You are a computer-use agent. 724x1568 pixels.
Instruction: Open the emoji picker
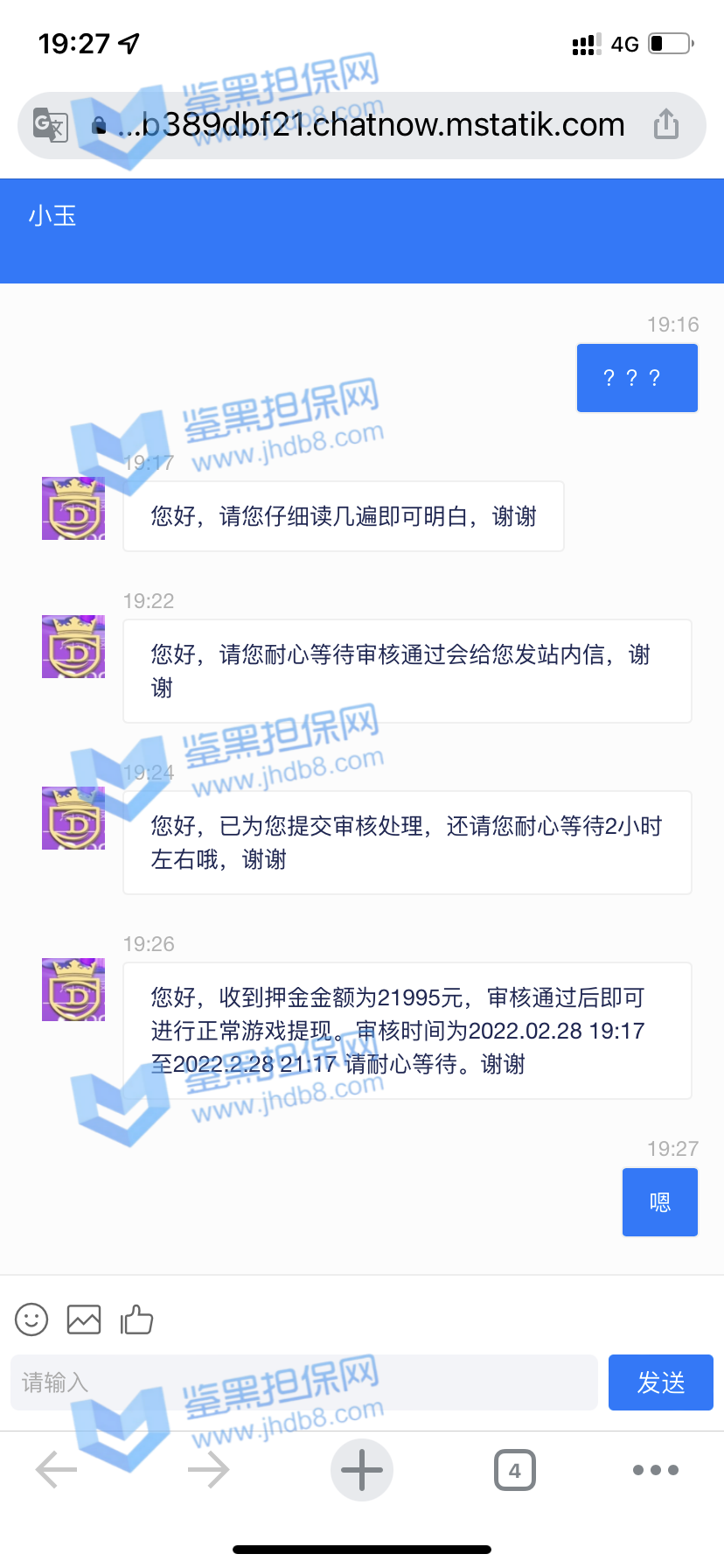pyautogui.click(x=31, y=1319)
